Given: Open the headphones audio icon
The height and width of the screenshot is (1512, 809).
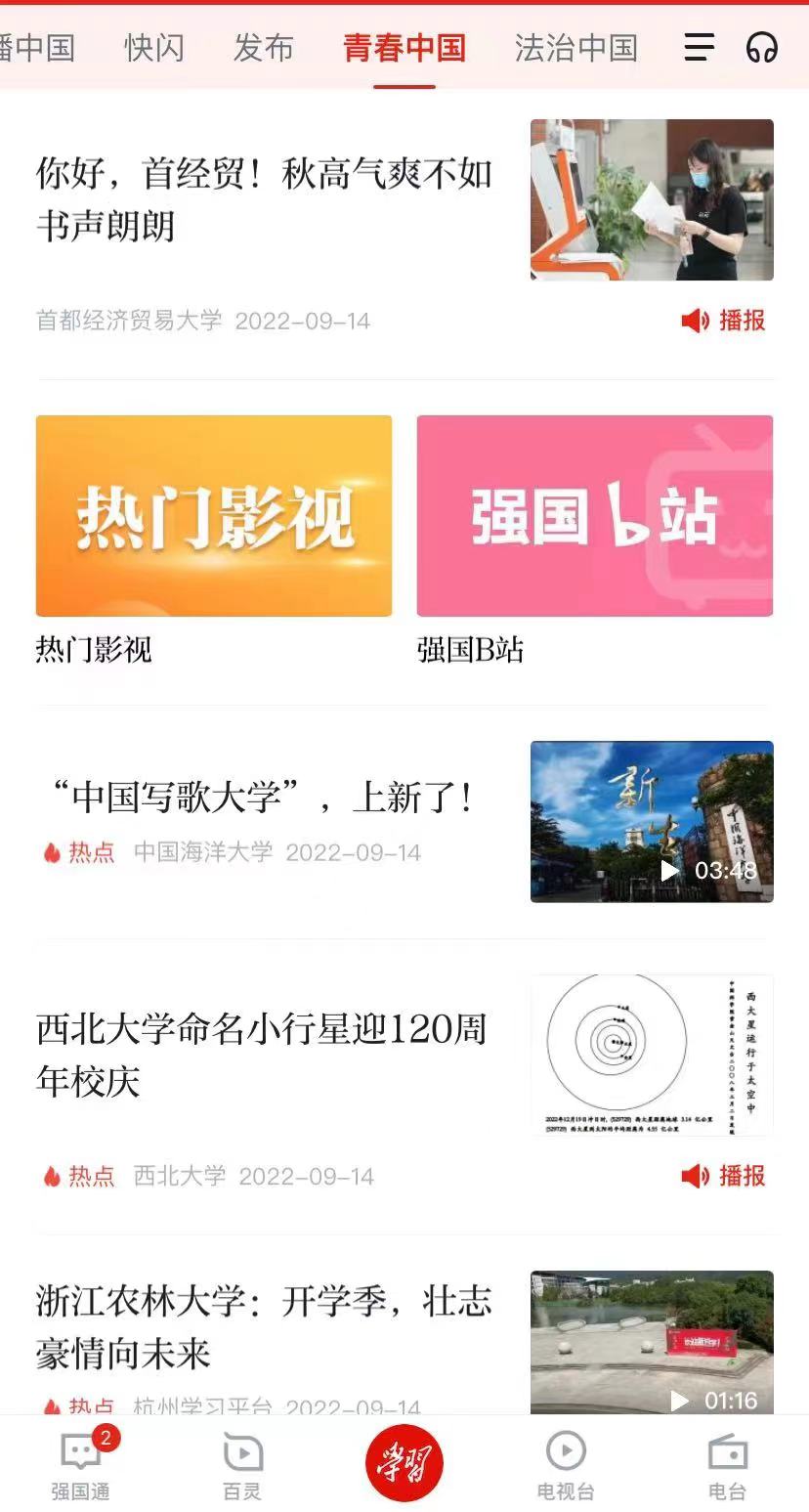Looking at the screenshot, I should coord(761,47).
